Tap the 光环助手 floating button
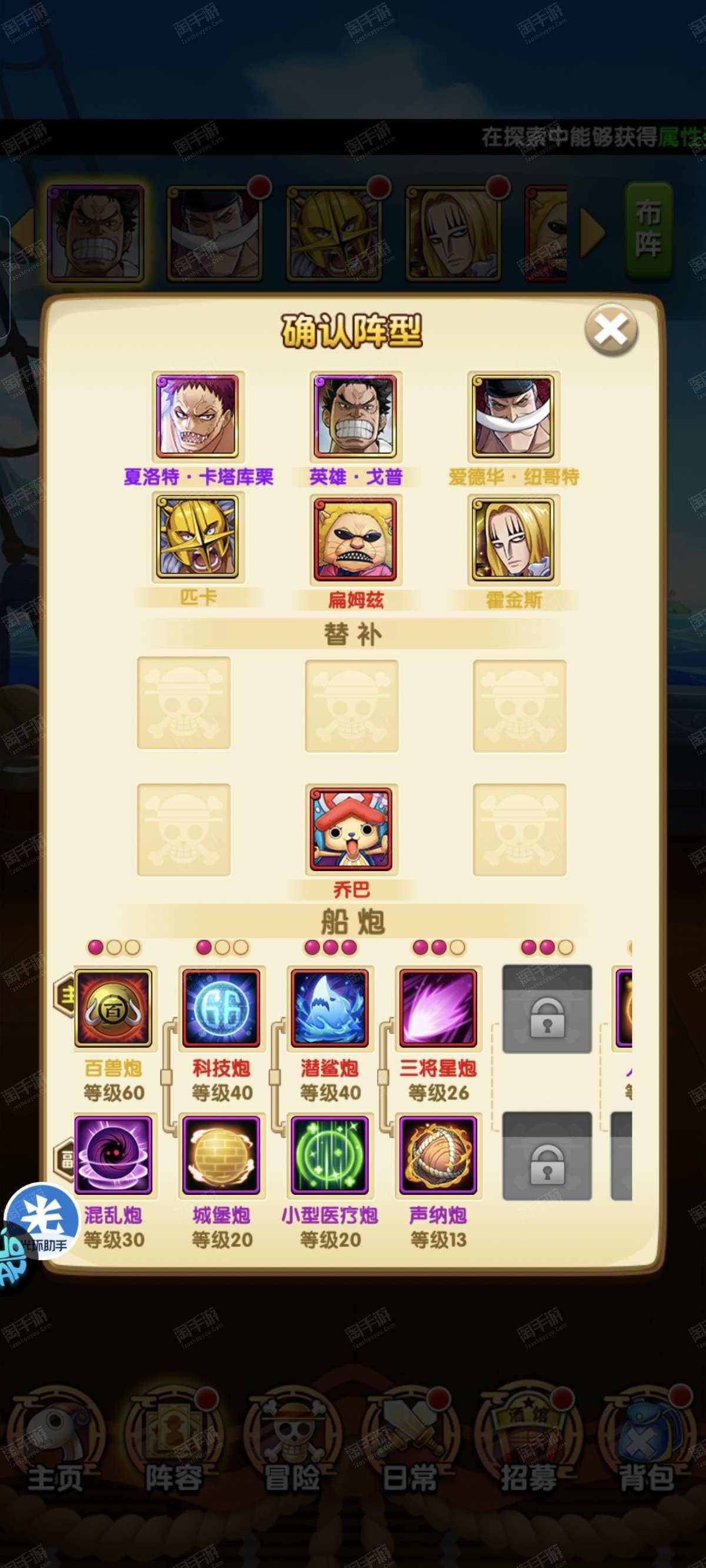Image resolution: width=706 pixels, height=1568 pixels. (x=41, y=1221)
